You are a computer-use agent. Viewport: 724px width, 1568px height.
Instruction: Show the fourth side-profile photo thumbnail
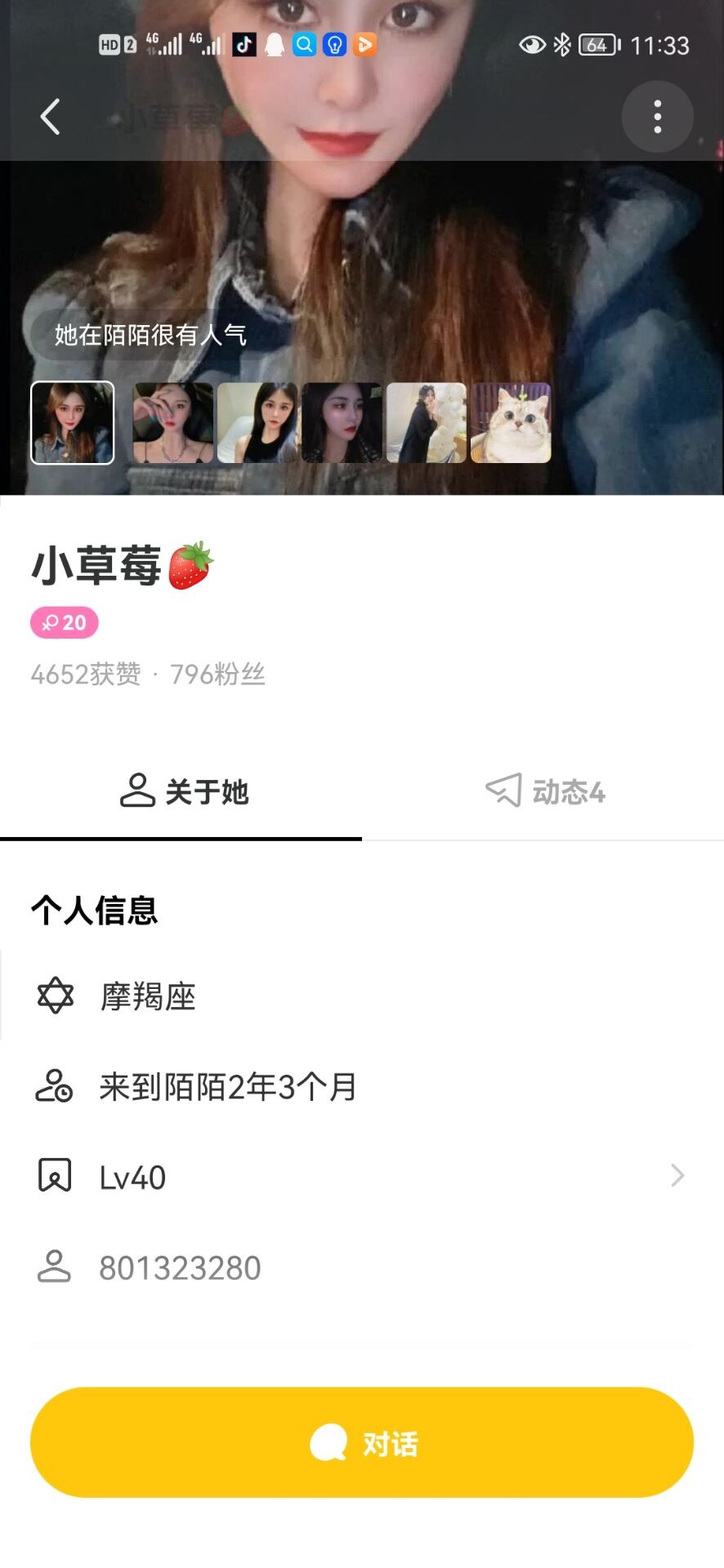pos(342,423)
